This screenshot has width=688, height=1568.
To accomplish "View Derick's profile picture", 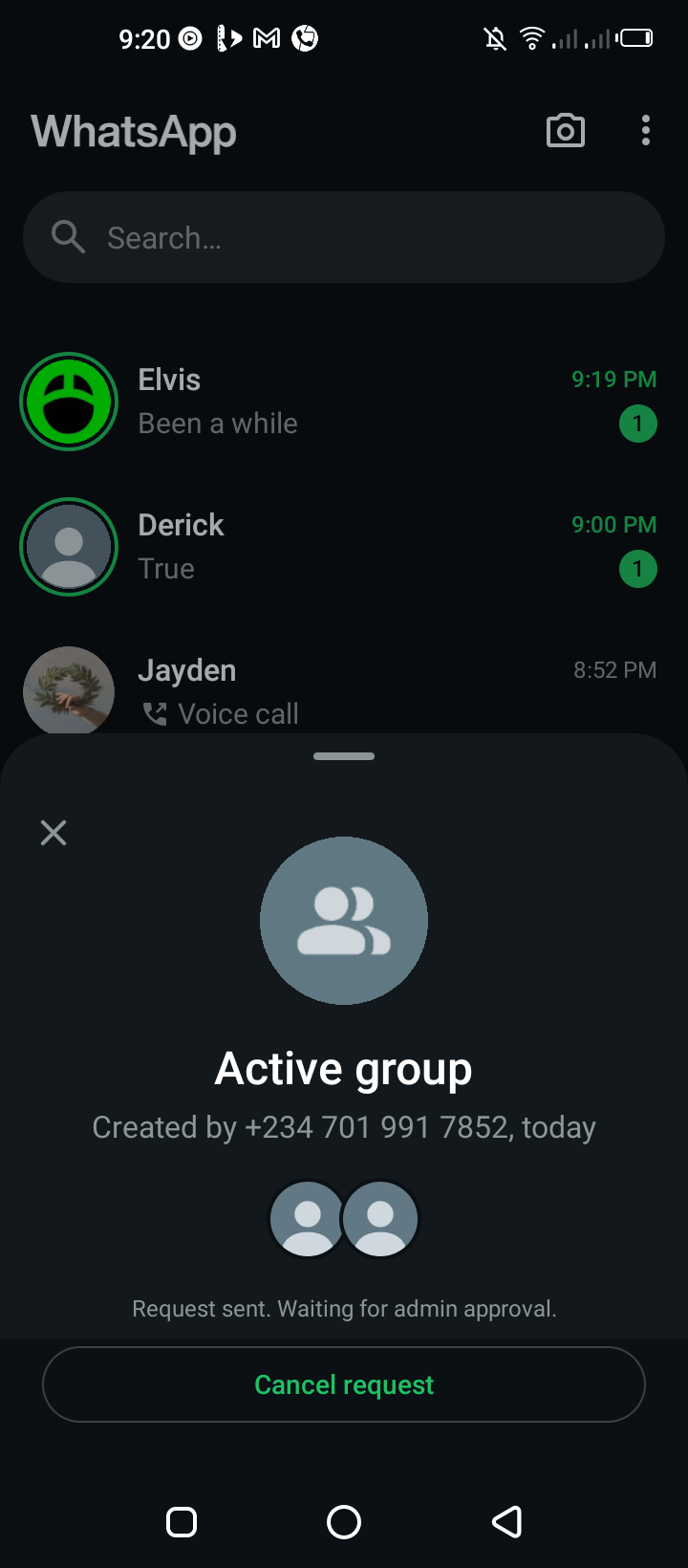I will (69, 547).
